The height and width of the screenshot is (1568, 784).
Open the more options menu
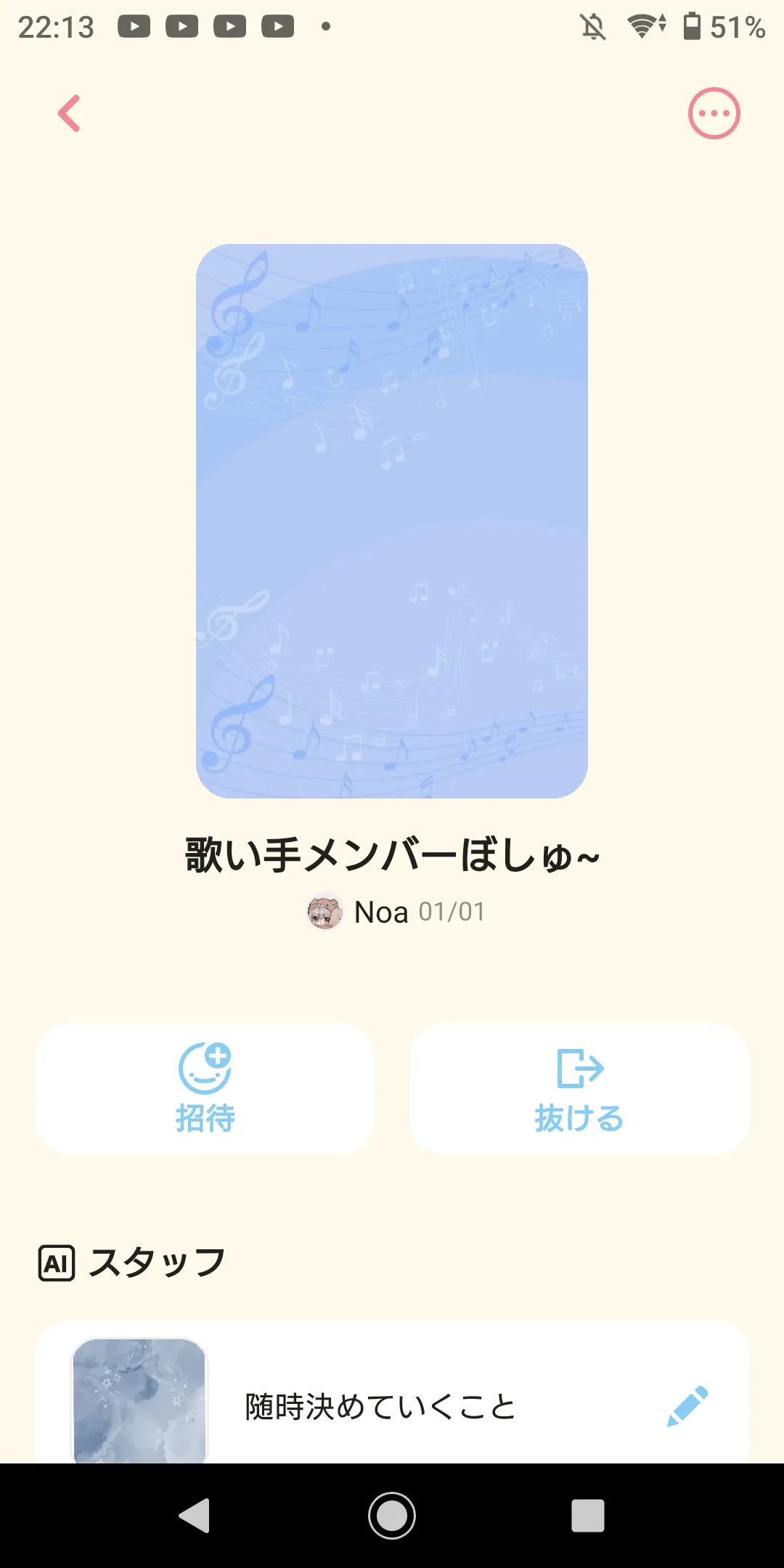[714, 114]
